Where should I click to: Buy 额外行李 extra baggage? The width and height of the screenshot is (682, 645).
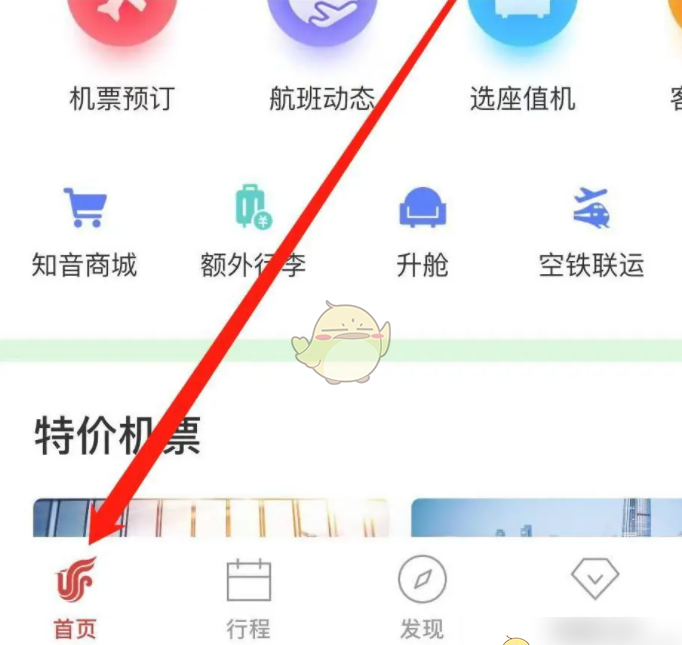[x=252, y=231]
